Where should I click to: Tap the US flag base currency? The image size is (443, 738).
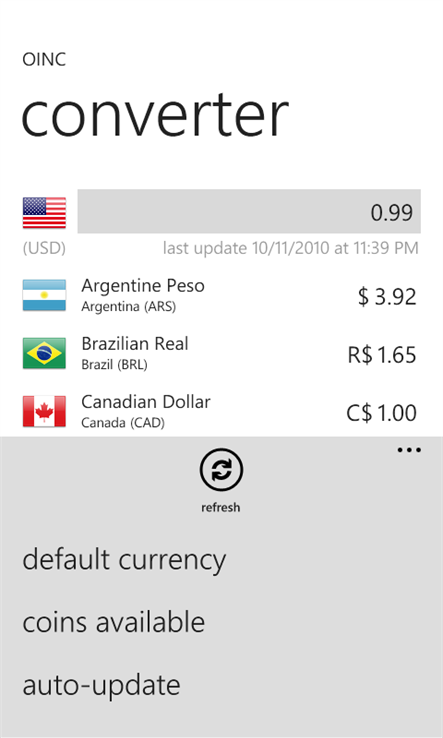44,213
